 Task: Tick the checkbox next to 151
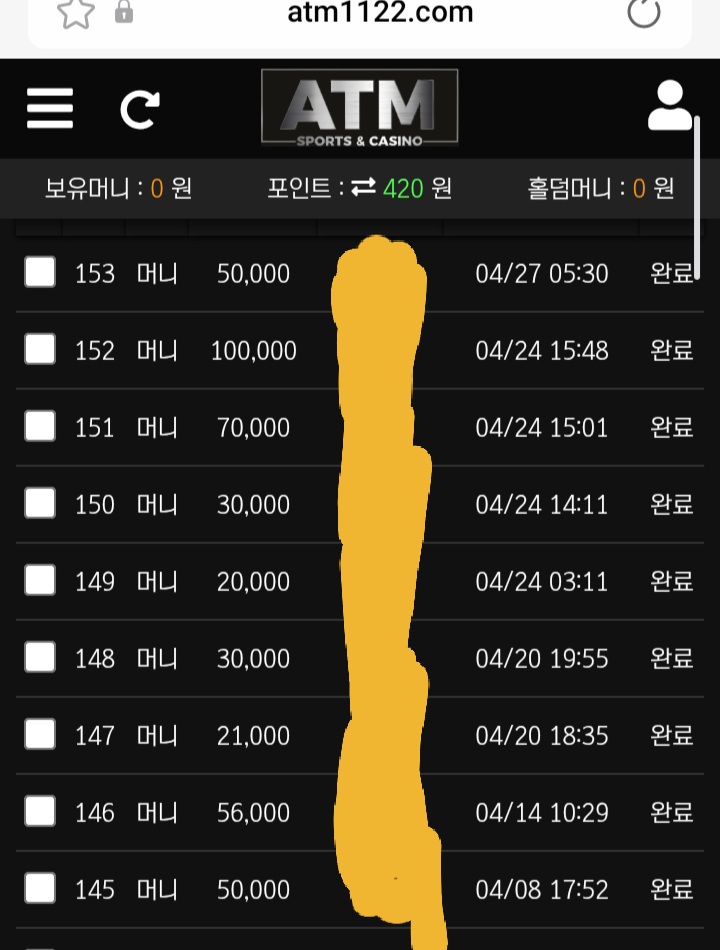pos(40,426)
